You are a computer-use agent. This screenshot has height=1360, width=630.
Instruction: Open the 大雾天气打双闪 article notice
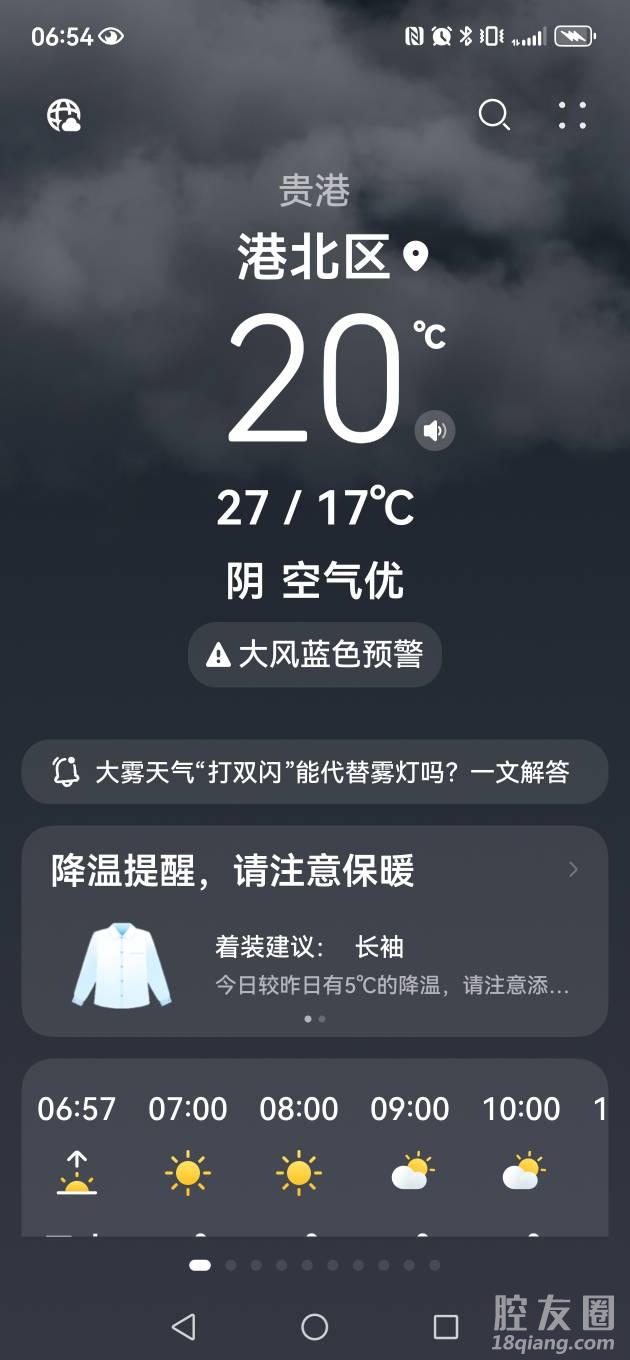pos(315,771)
